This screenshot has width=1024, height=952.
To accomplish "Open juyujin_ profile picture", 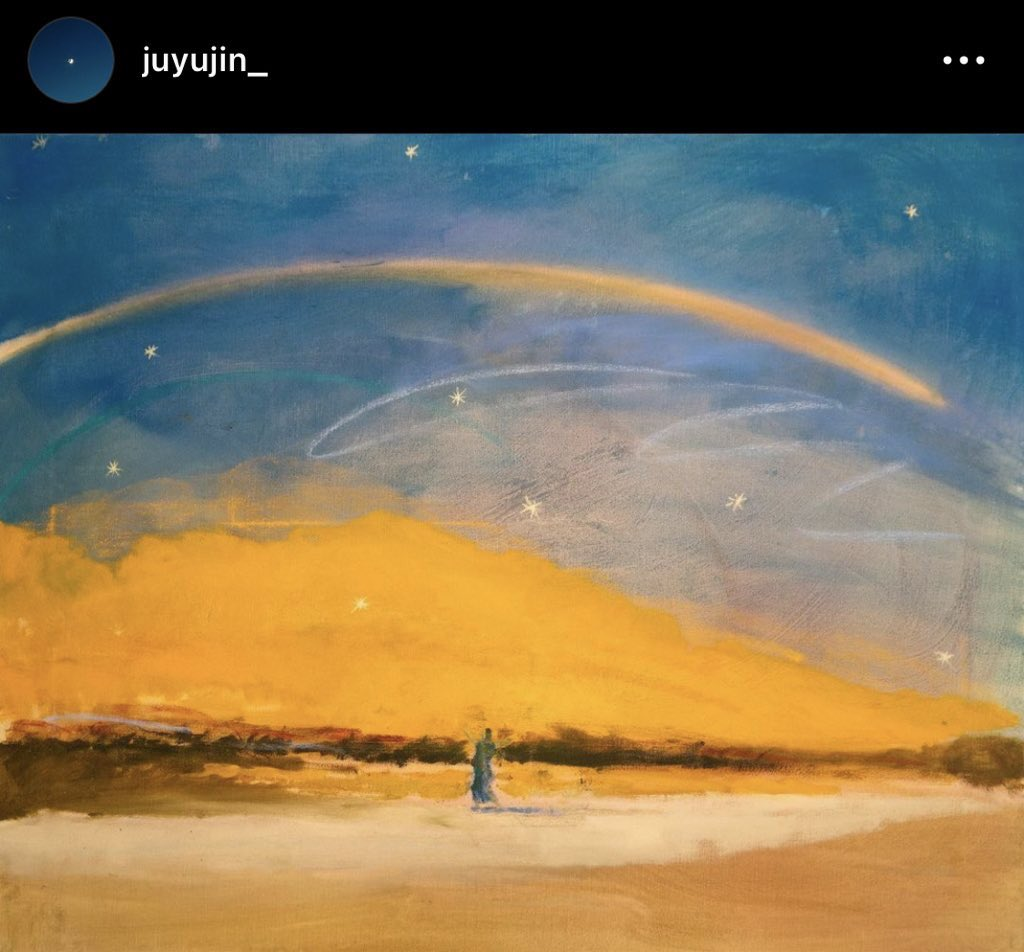I will tap(70, 60).
